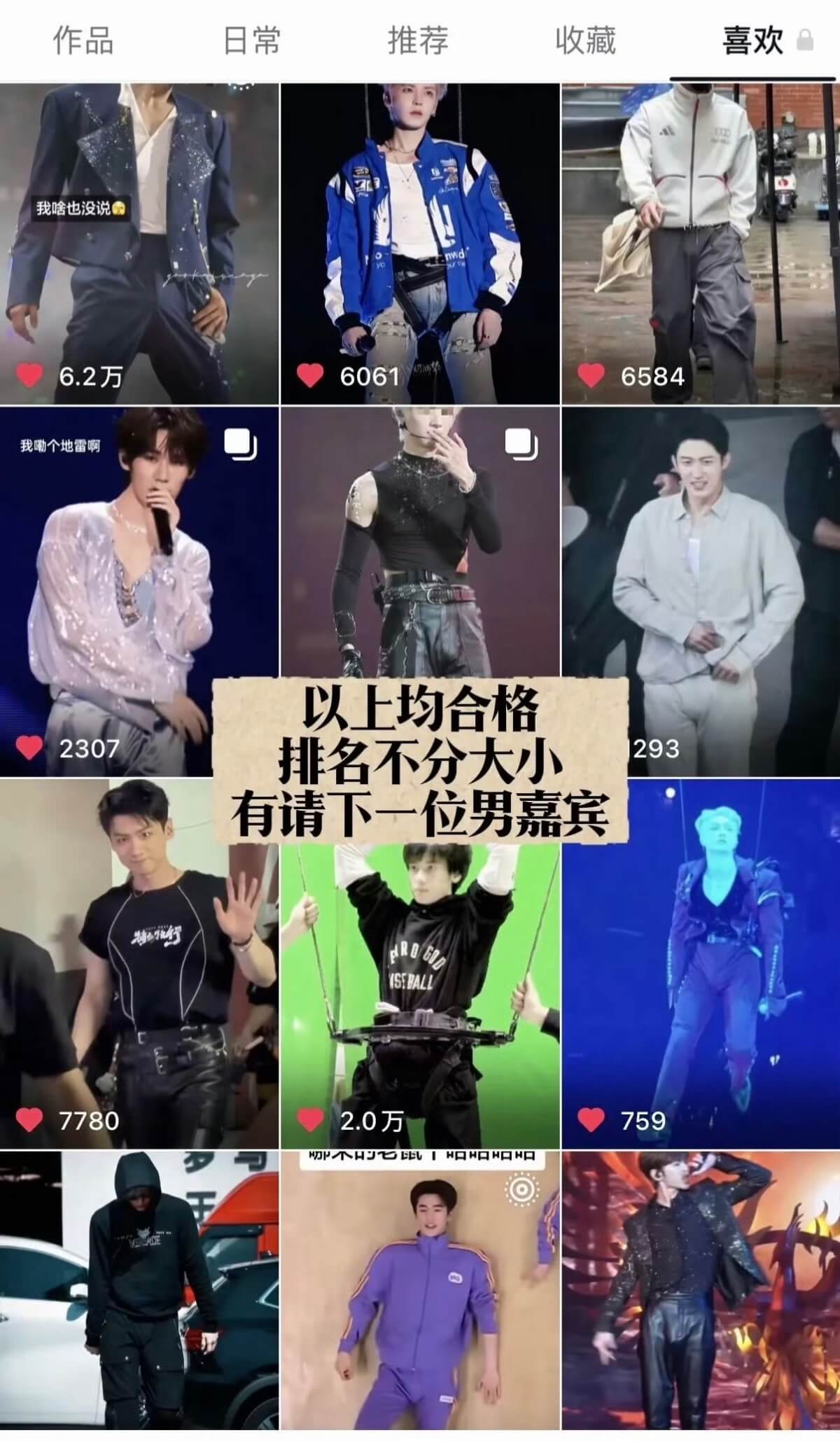Screen dimensions: 840x1442
Task: Open the video with 759 likes
Action: 701,964
